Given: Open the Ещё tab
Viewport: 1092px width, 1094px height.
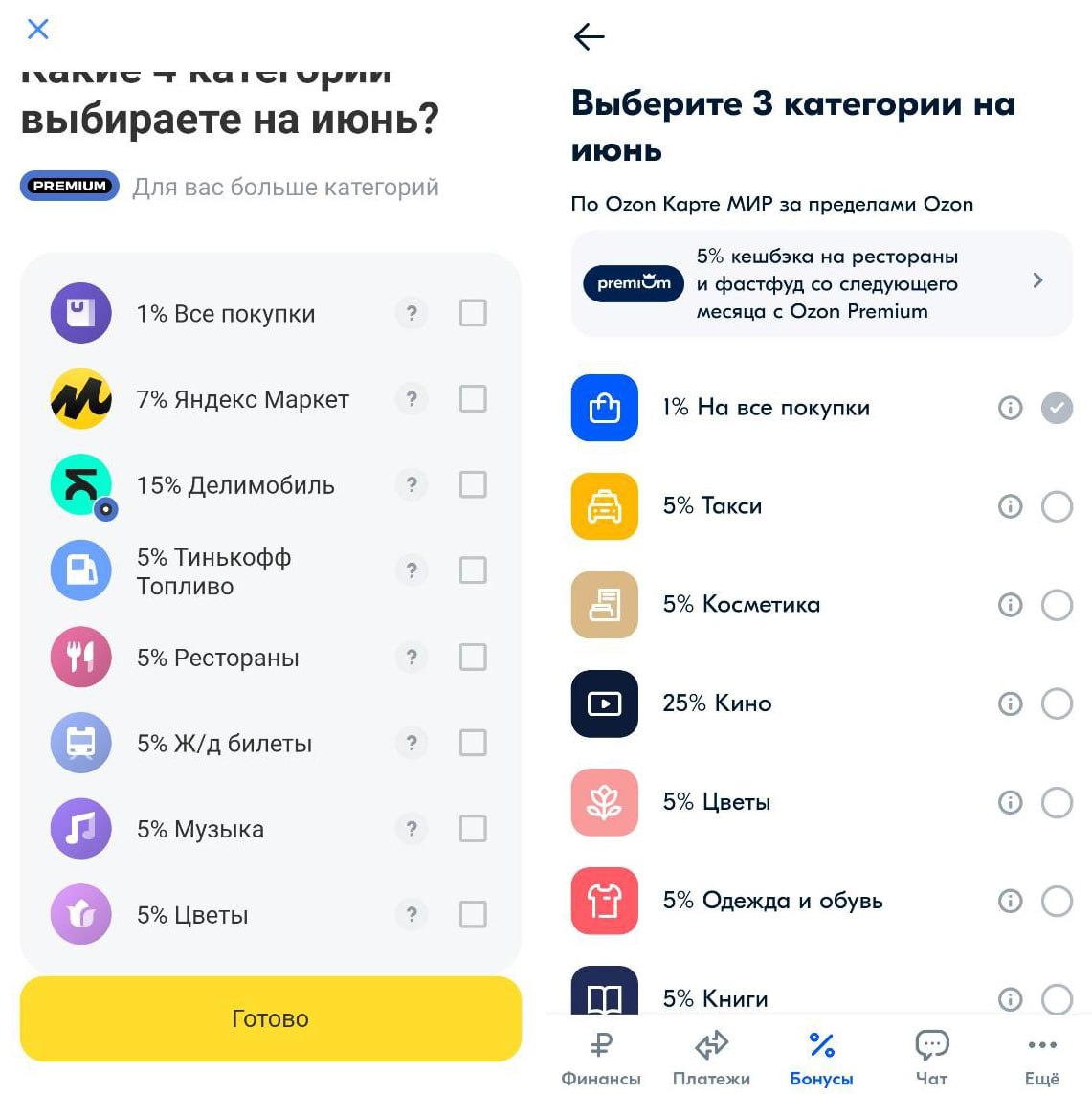Looking at the screenshot, I should tap(1041, 1059).
